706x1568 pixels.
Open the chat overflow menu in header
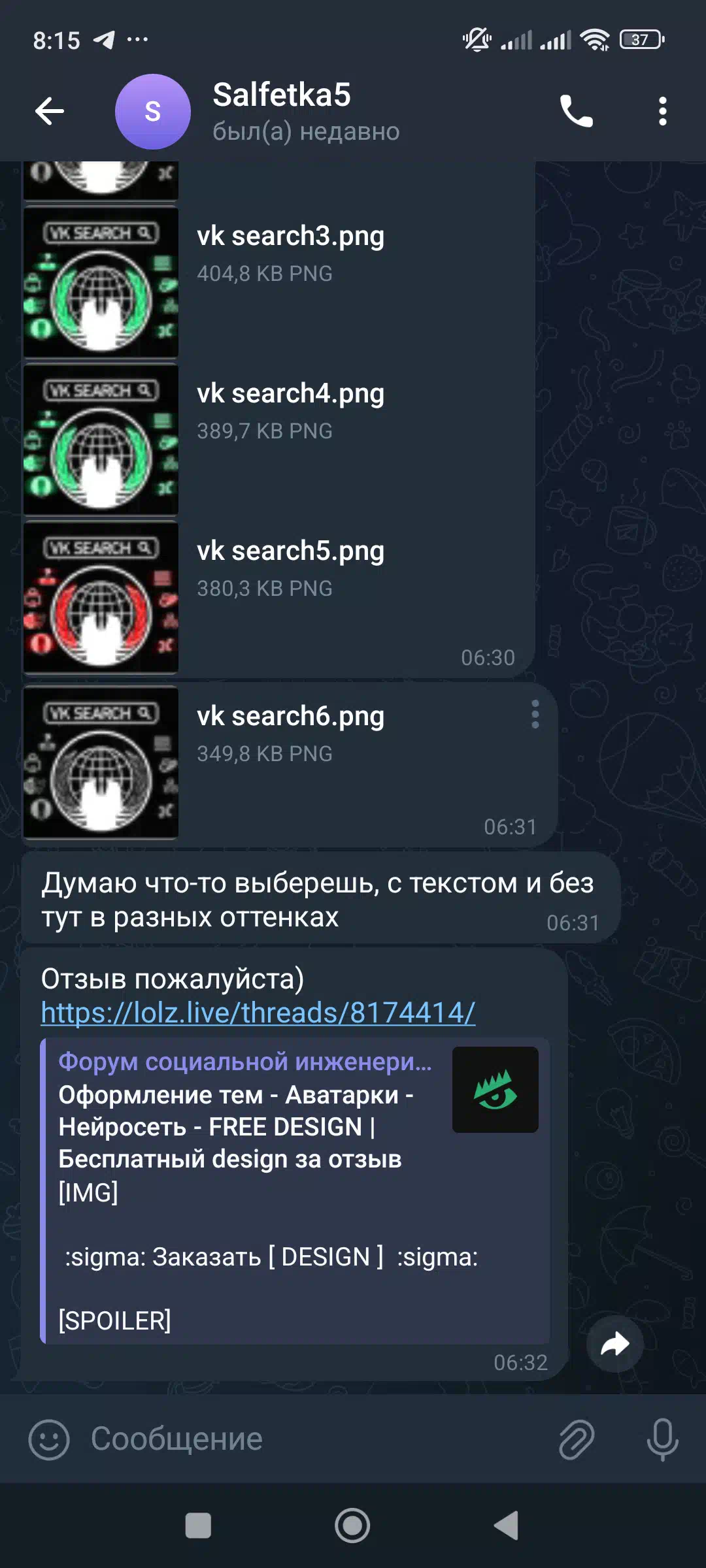tap(662, 111)
